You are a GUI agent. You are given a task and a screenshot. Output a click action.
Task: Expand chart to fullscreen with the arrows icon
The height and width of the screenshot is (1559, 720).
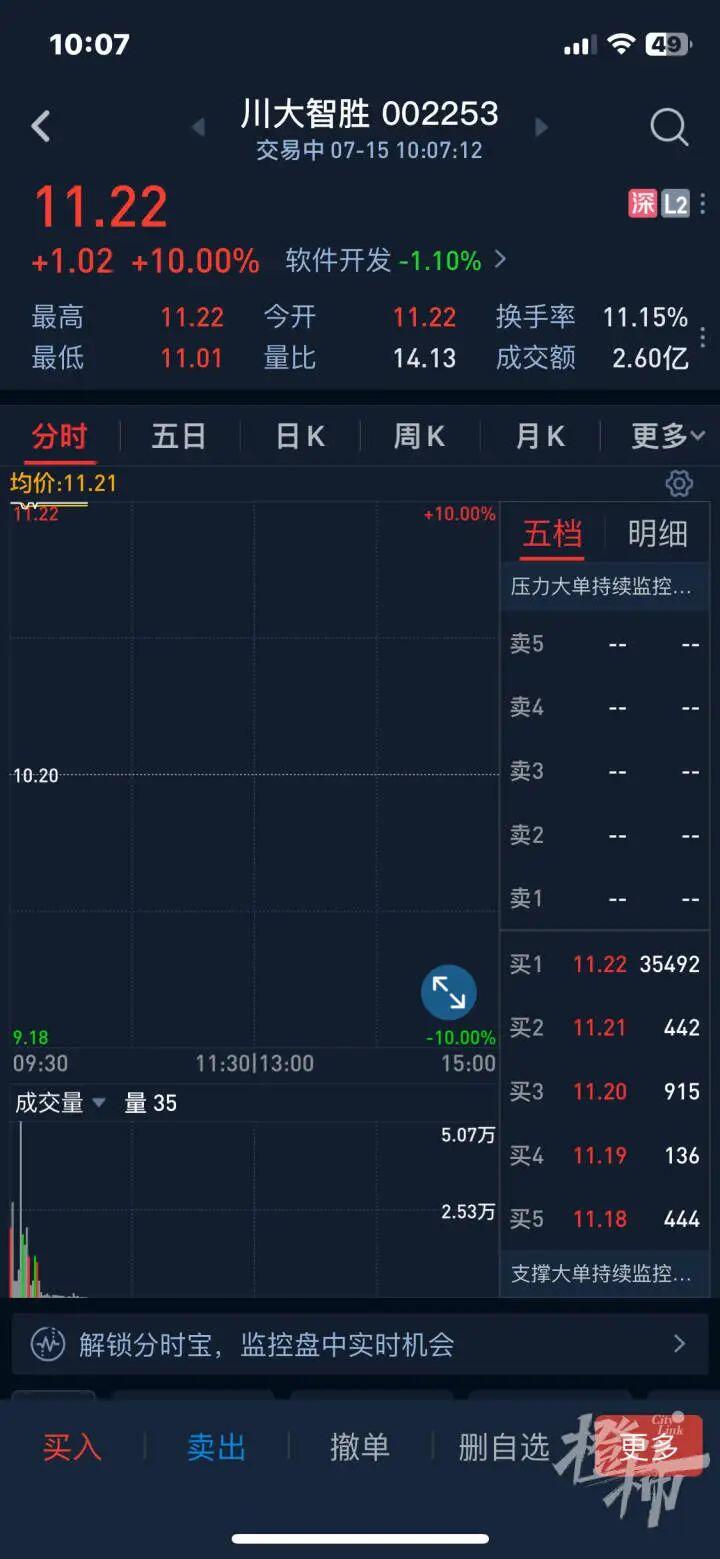[448, 991]
